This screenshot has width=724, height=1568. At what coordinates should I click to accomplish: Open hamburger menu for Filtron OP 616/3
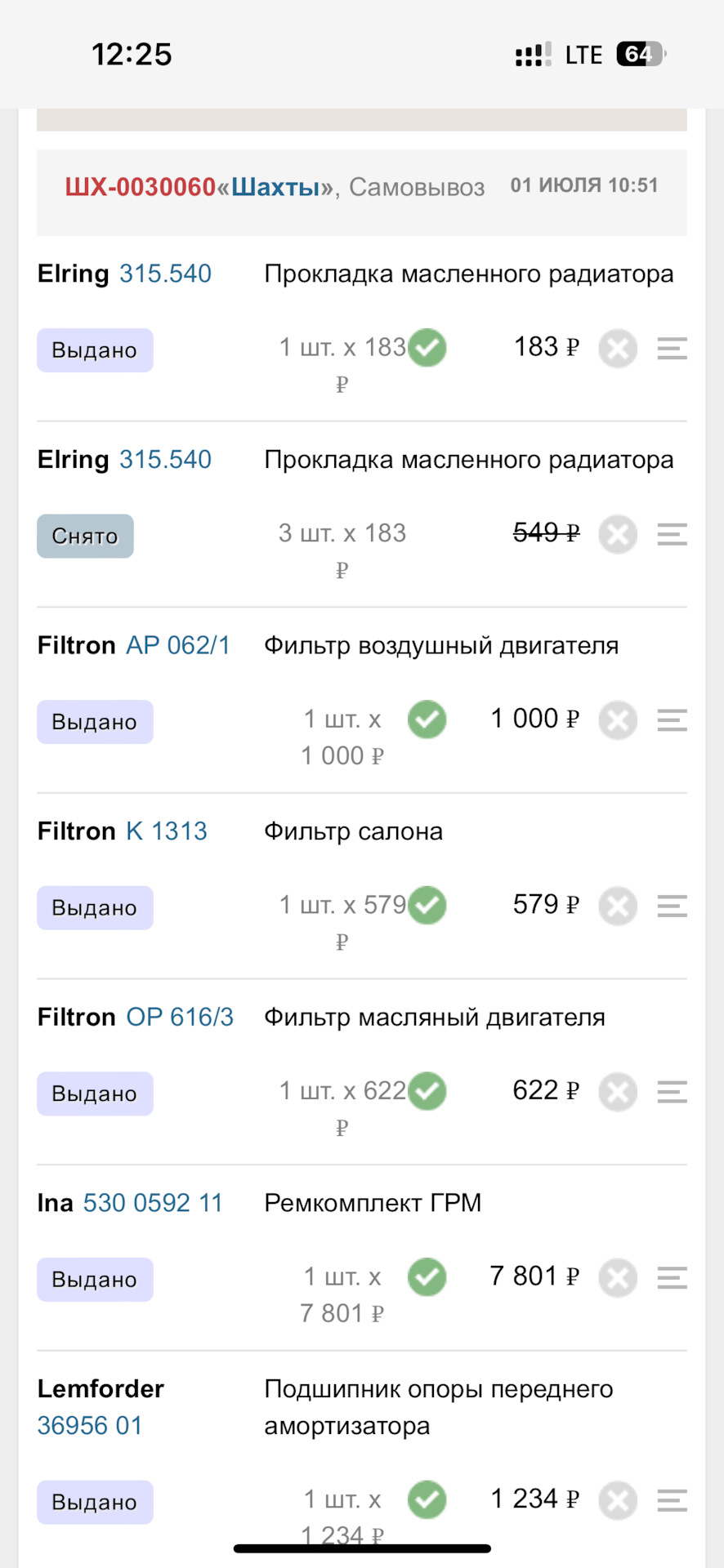point(672,1092)
